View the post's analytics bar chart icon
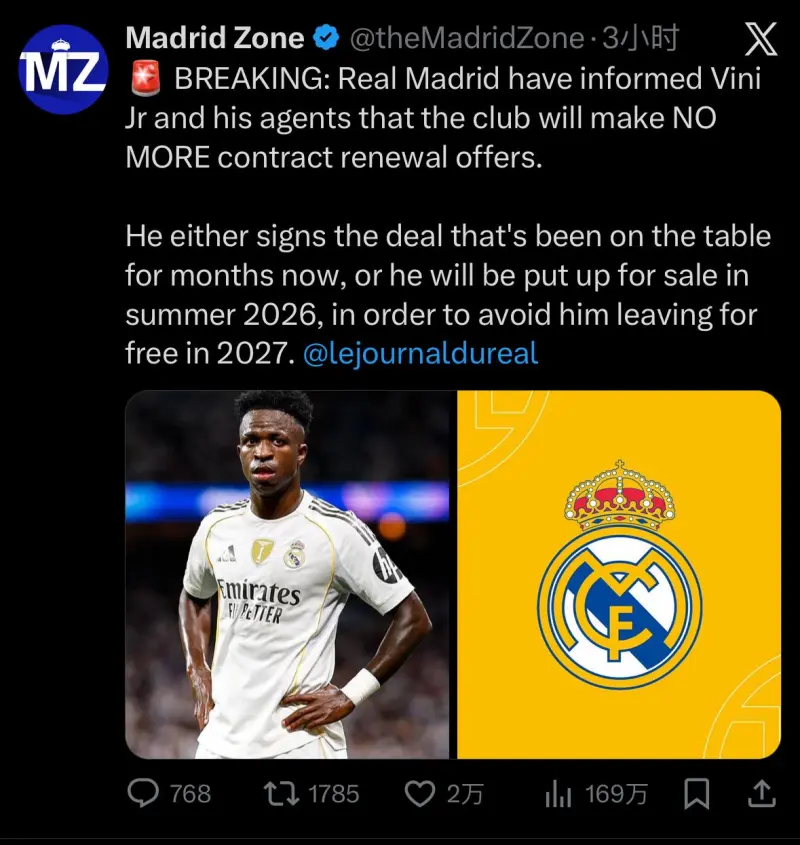Viewport: 800px width, 845px height. pos(558,794)
